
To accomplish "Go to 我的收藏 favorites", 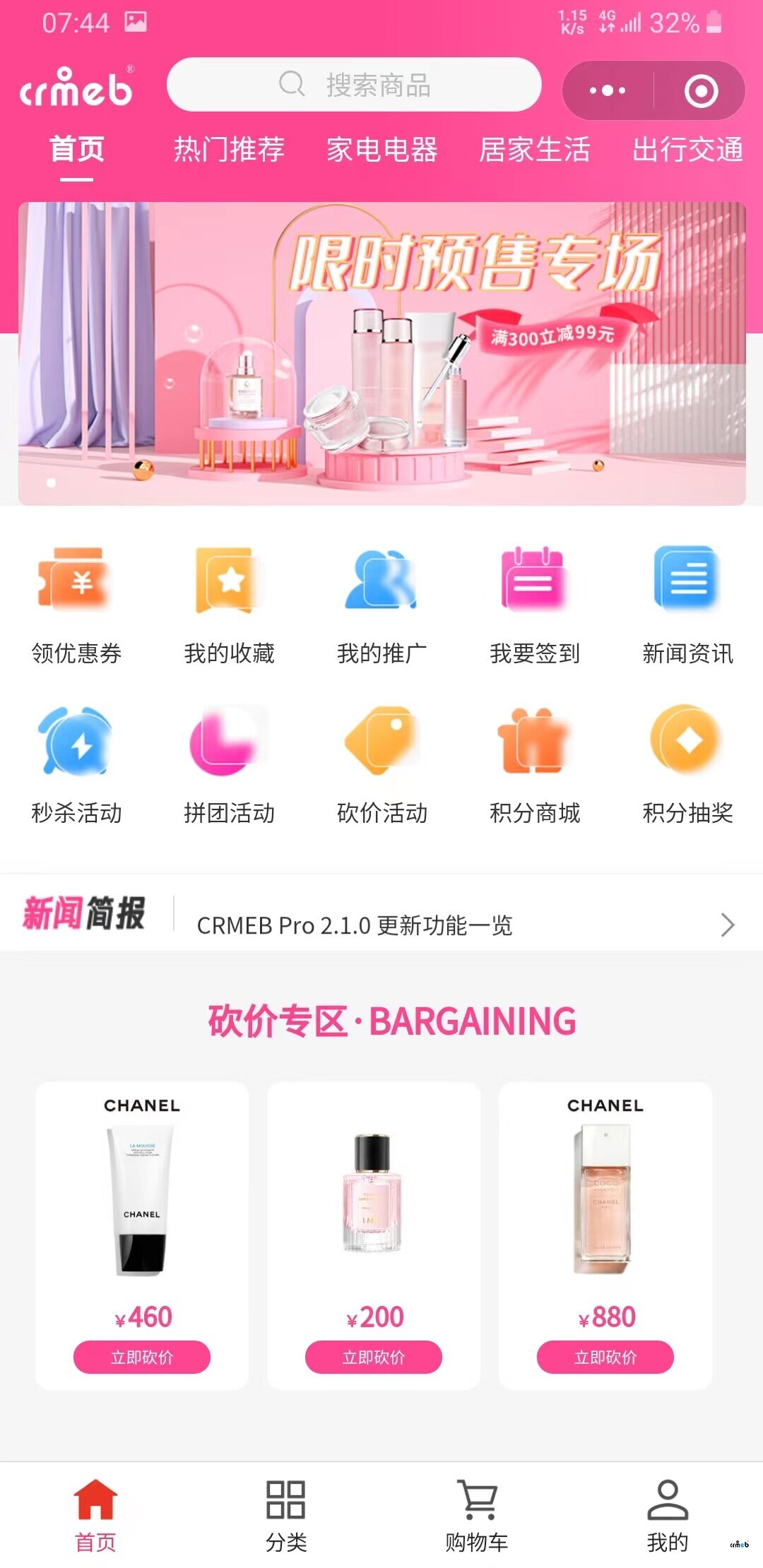I will click(x=229, y=604).
